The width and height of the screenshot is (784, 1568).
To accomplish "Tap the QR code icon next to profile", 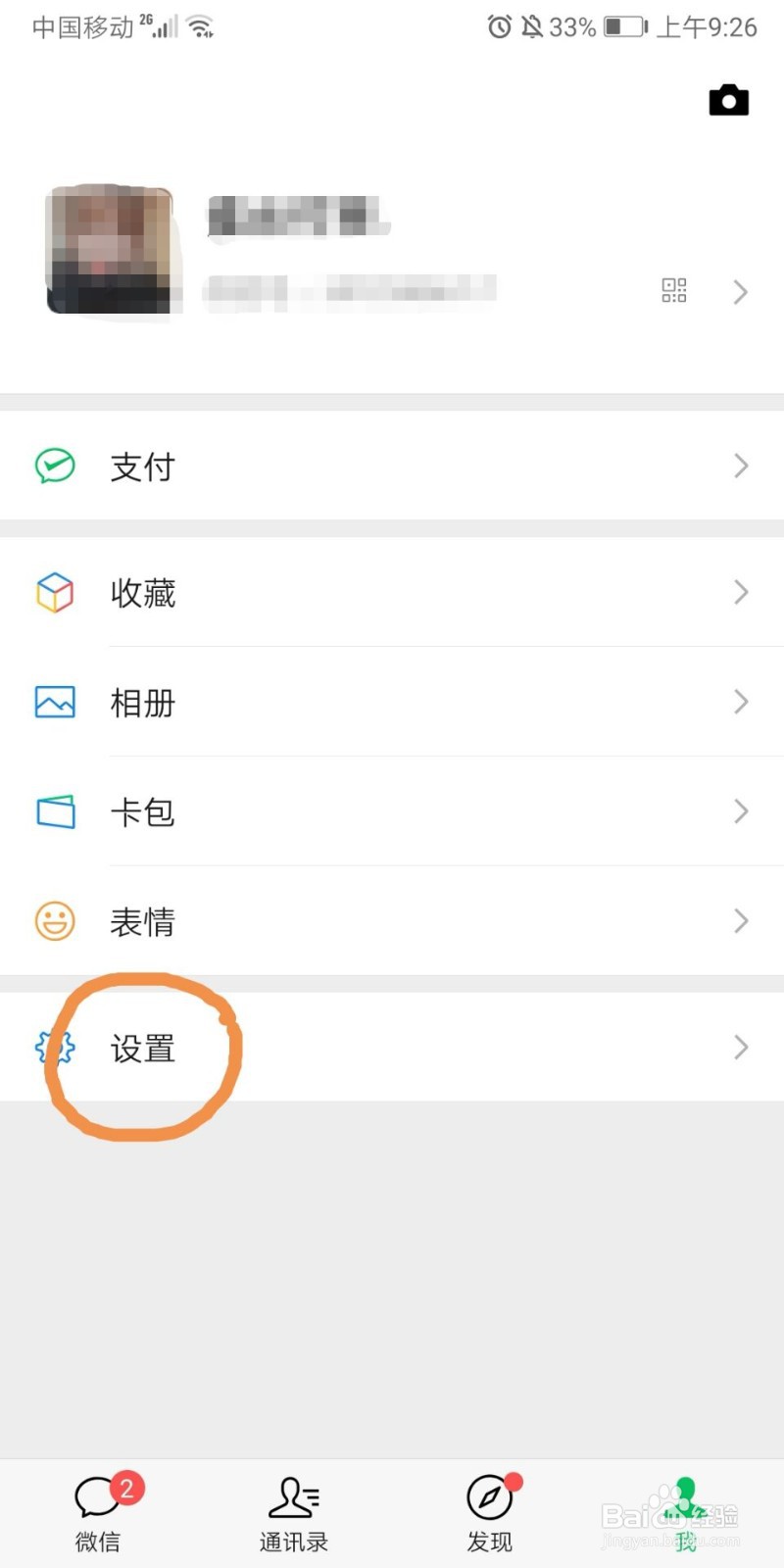I will [674, 291].
